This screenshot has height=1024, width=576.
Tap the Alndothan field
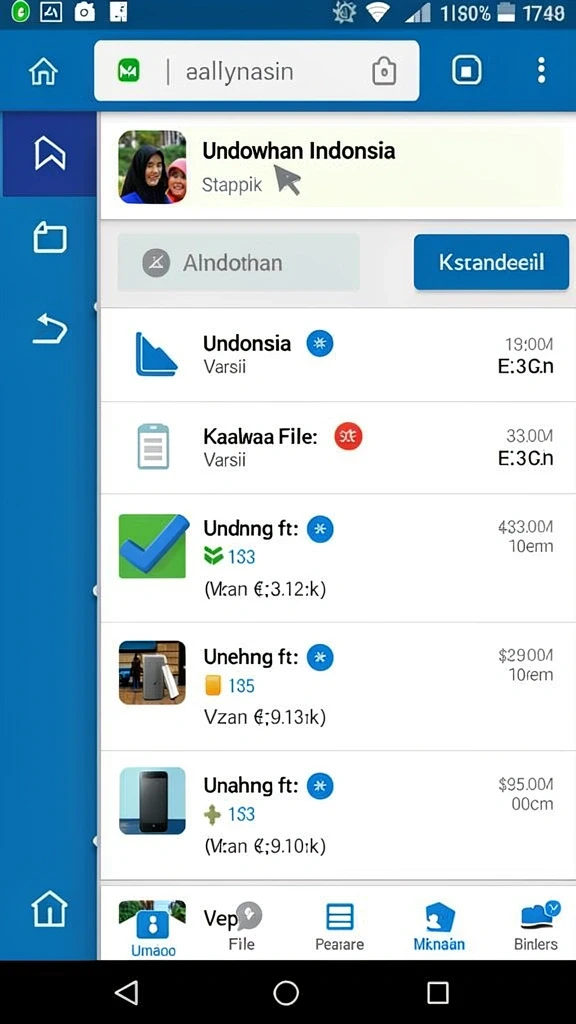point(238,263)
